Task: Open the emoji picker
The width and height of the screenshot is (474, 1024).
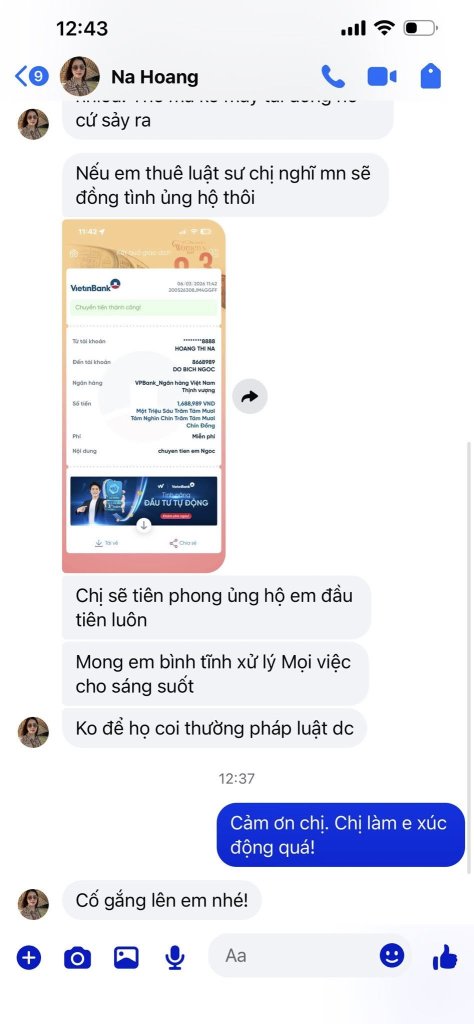Action: pos(392,956)
